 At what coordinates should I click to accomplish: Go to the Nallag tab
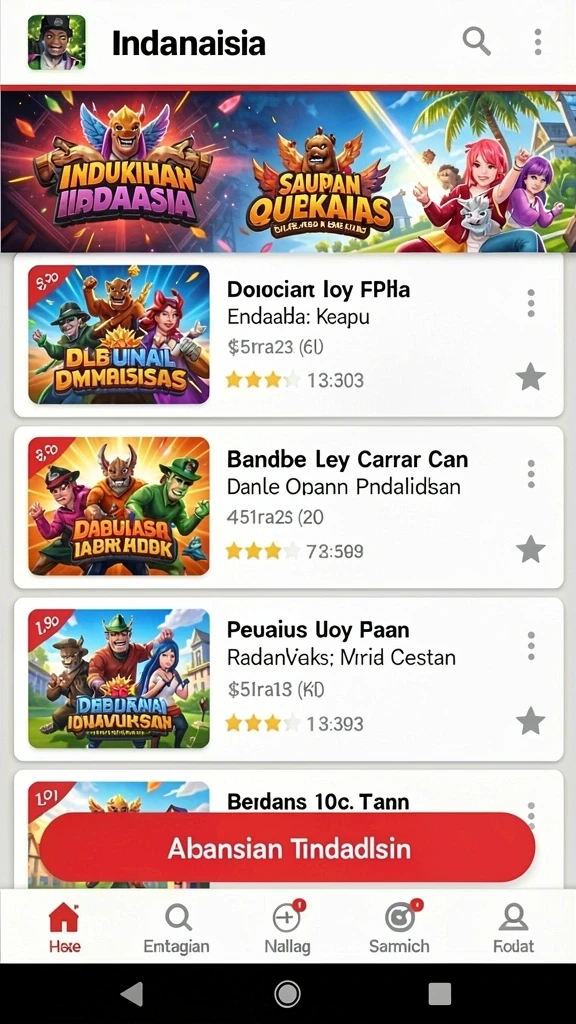tap(287, 927)
